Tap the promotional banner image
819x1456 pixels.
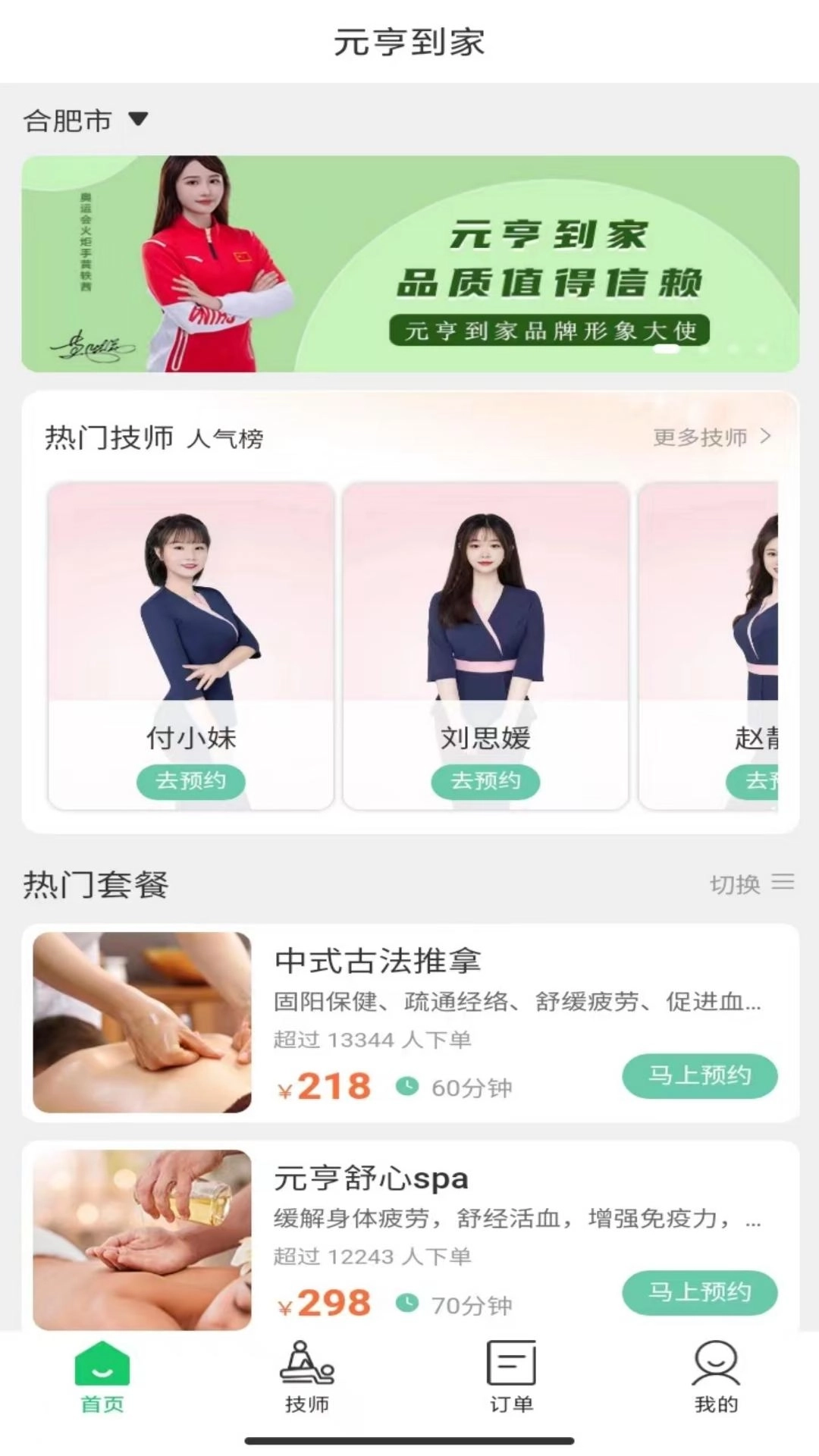409,263
